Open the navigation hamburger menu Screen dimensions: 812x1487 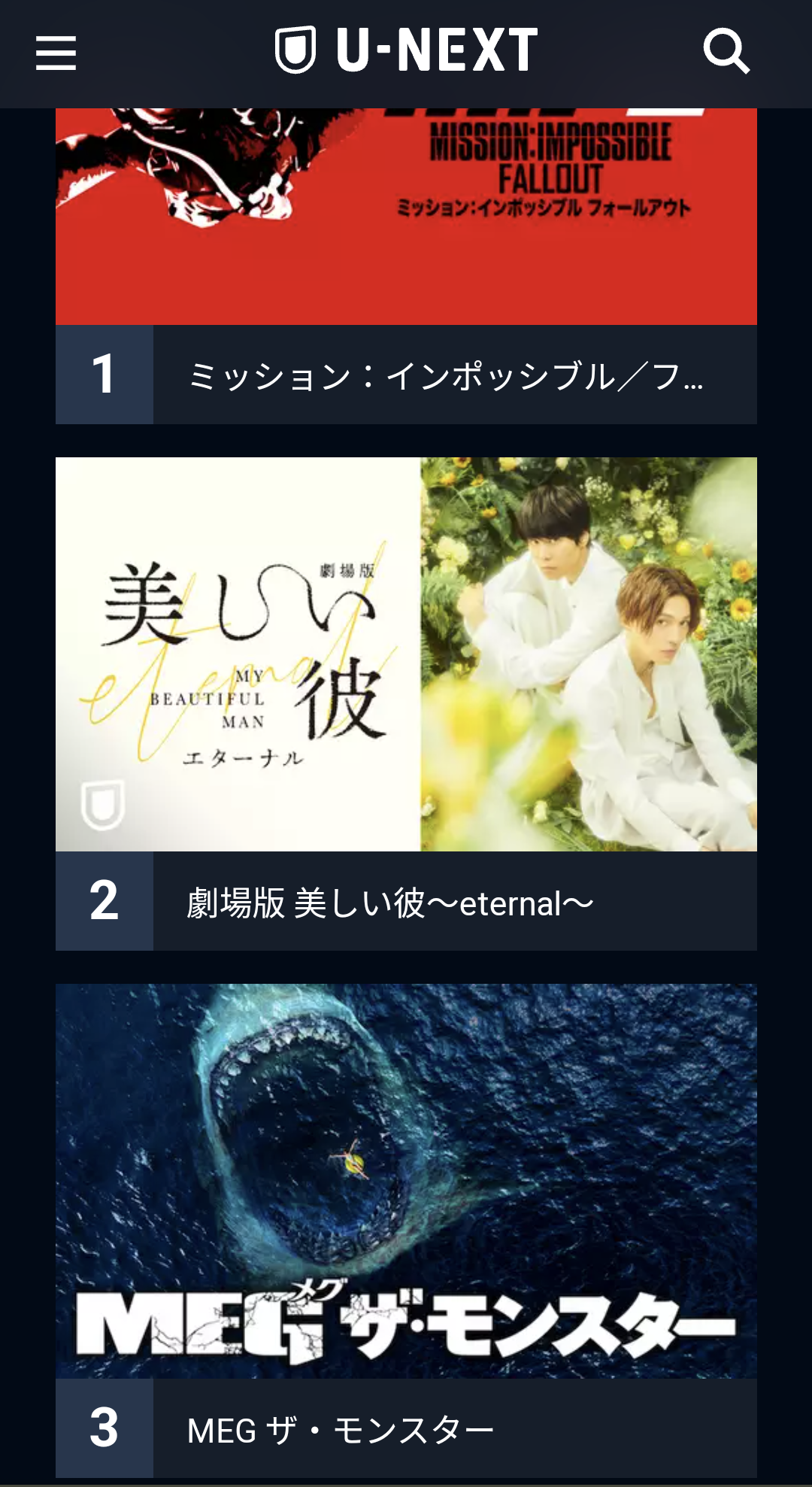(x=56, y=54)
